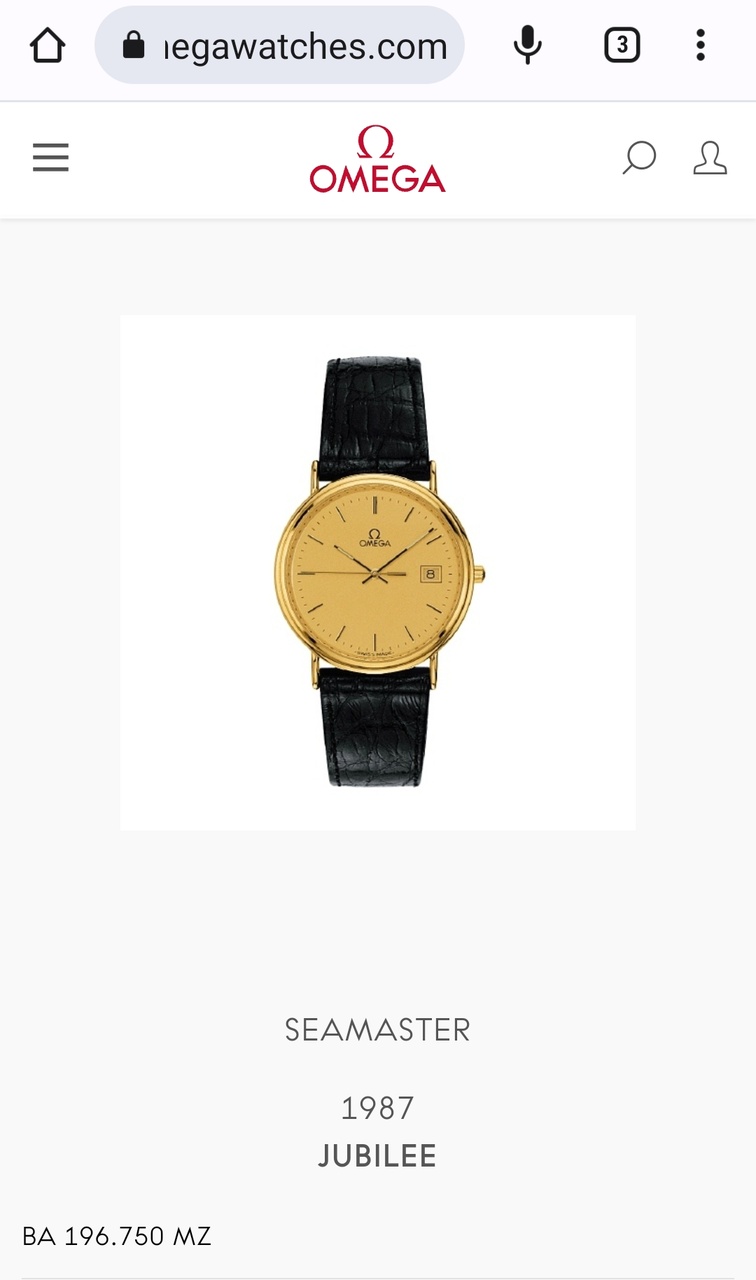The height and width of the screenshot is (1280, 756).
Task: Tap the Omega logo to go home
Action: click(x=377, y=160)
